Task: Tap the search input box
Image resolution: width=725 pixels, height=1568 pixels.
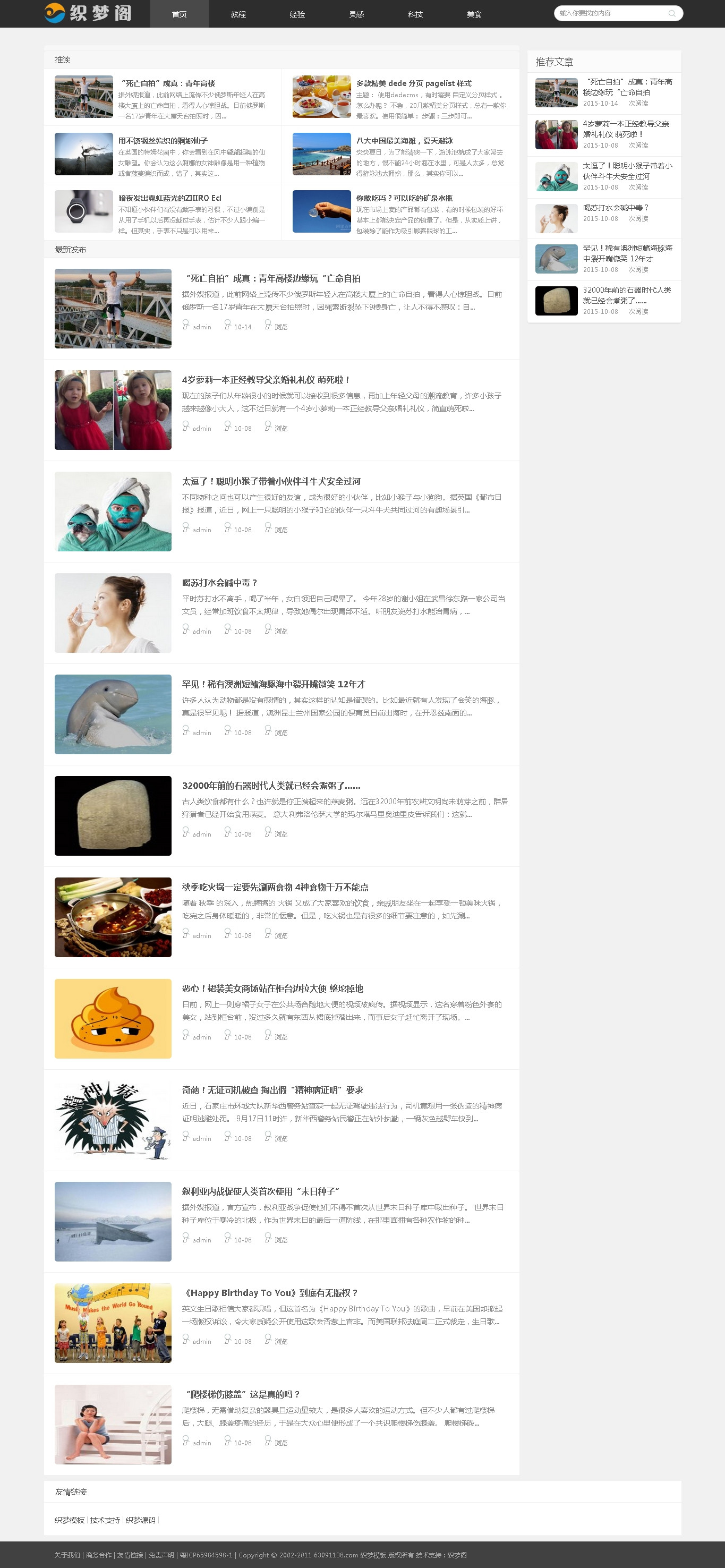Action: [x=609, y=13]
